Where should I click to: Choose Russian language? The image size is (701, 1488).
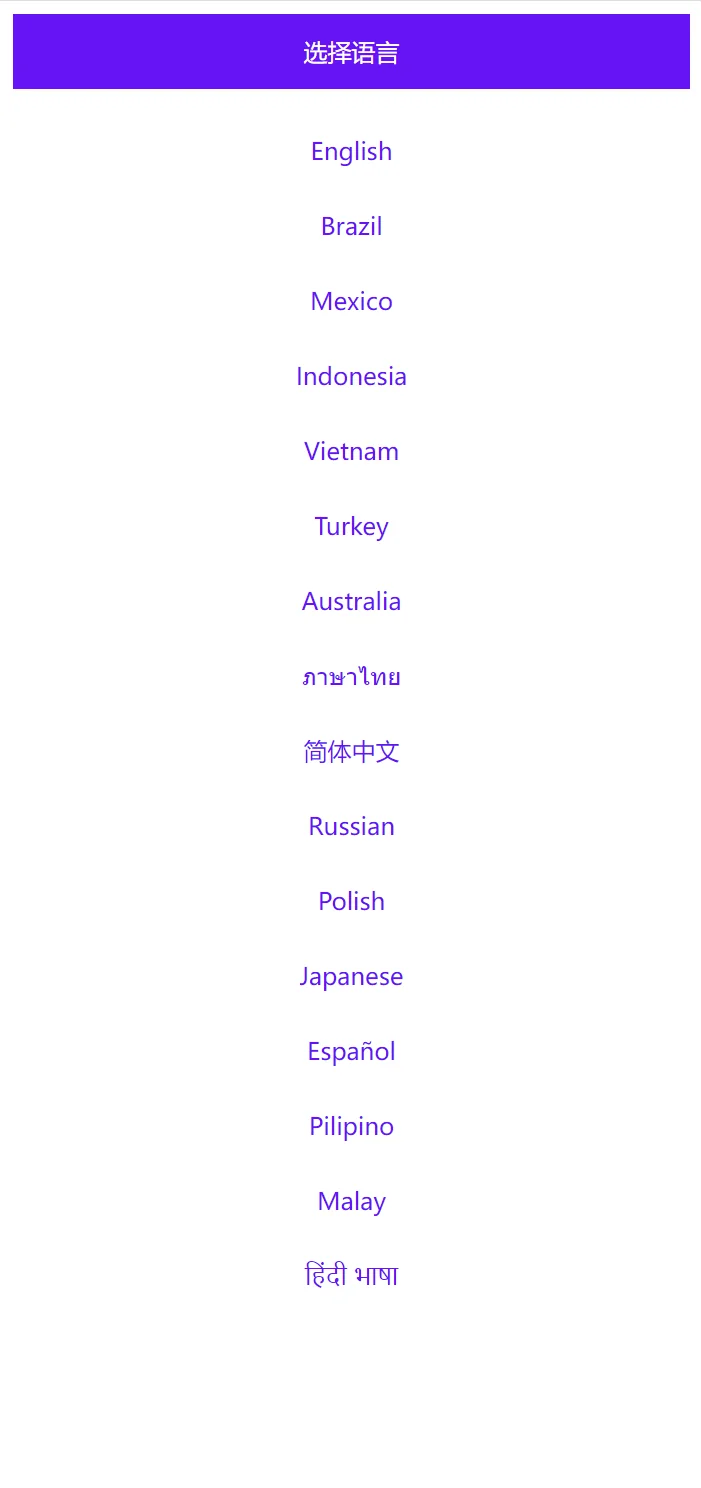point(351,826)
